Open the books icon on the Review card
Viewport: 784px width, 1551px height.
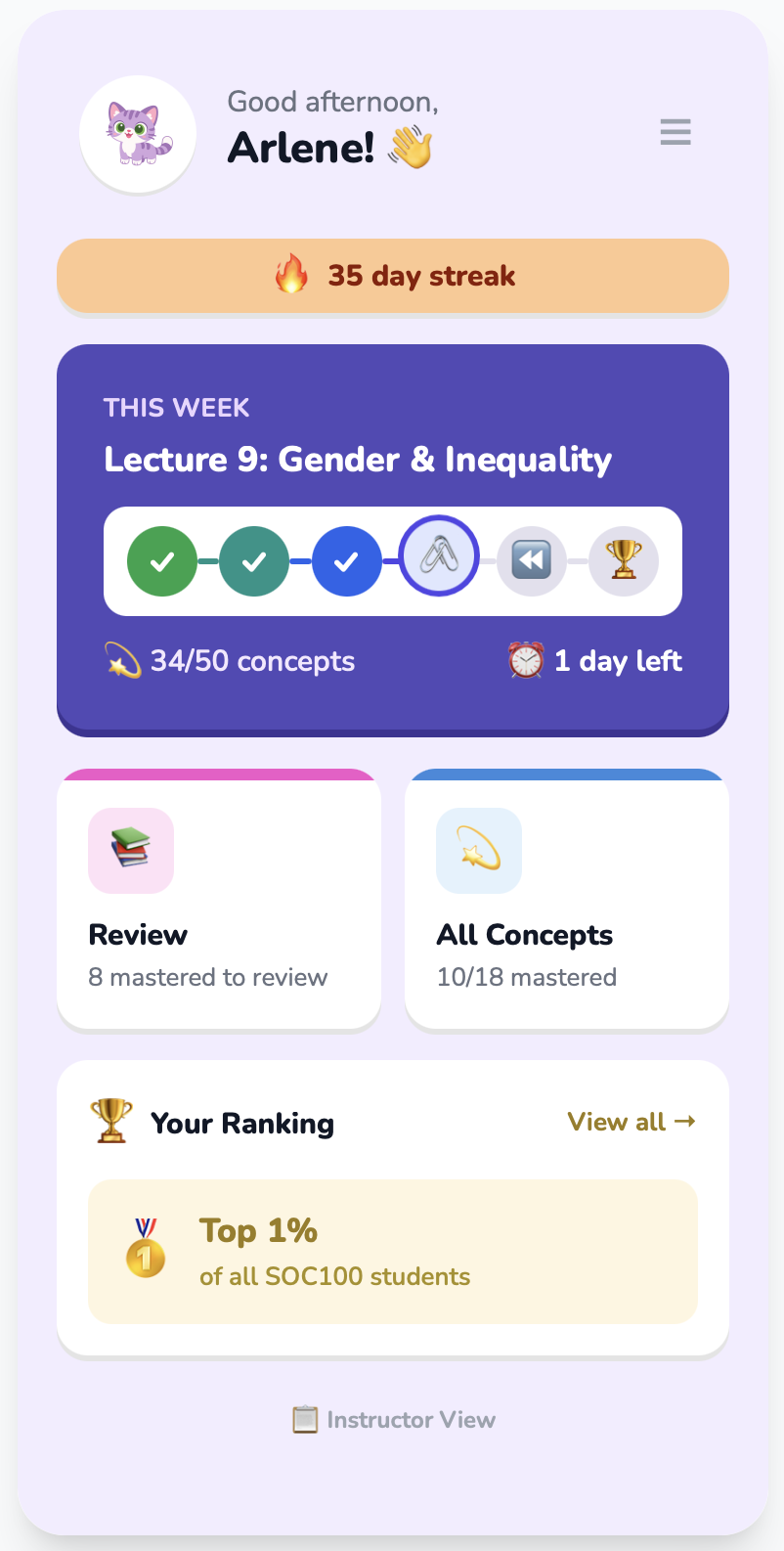(130, 851)
